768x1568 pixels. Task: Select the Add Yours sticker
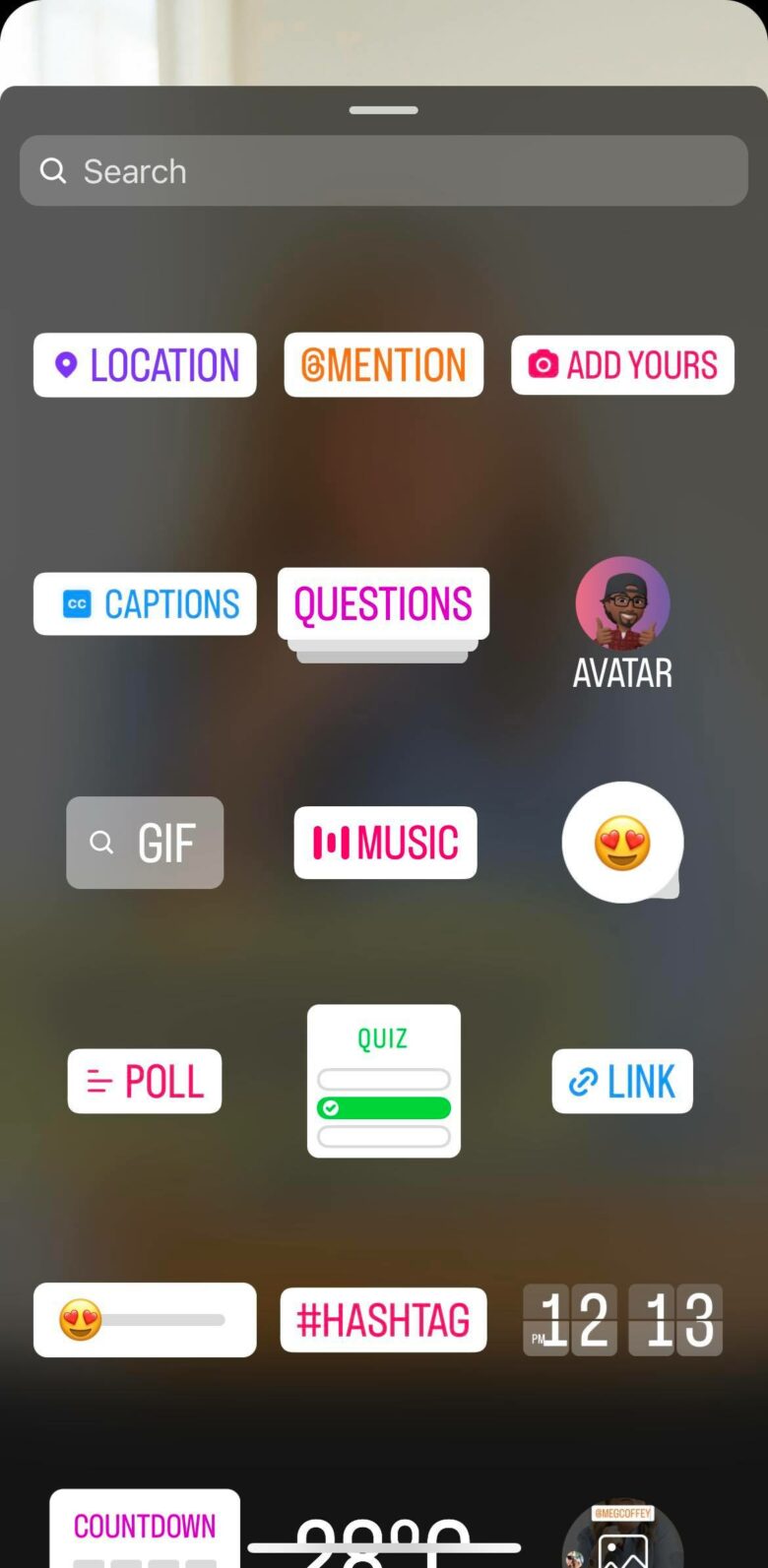pos(622,365)
